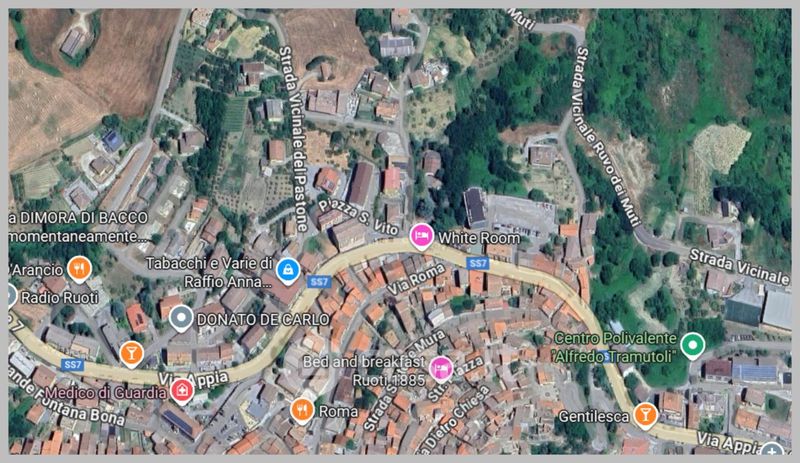Select the Roma restaurant pin

(x=302, y=409)
